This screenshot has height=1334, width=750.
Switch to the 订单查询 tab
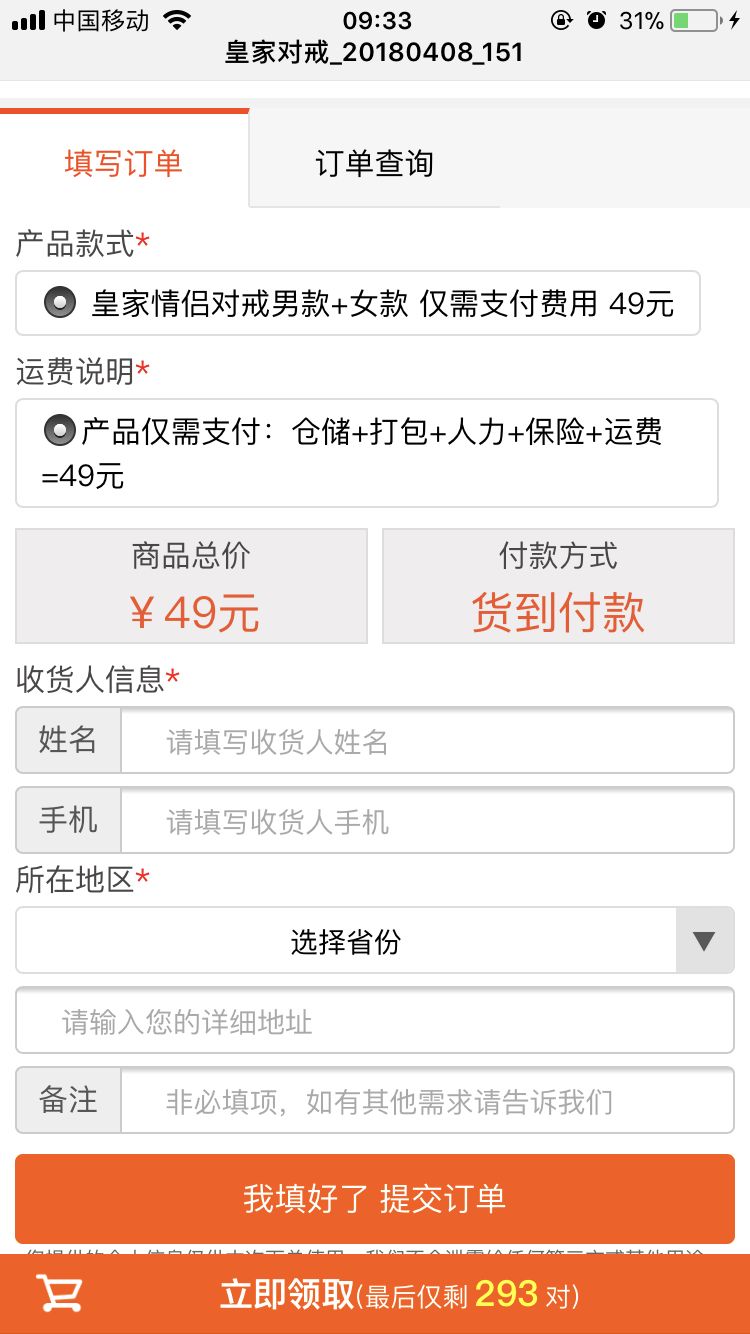374,163
